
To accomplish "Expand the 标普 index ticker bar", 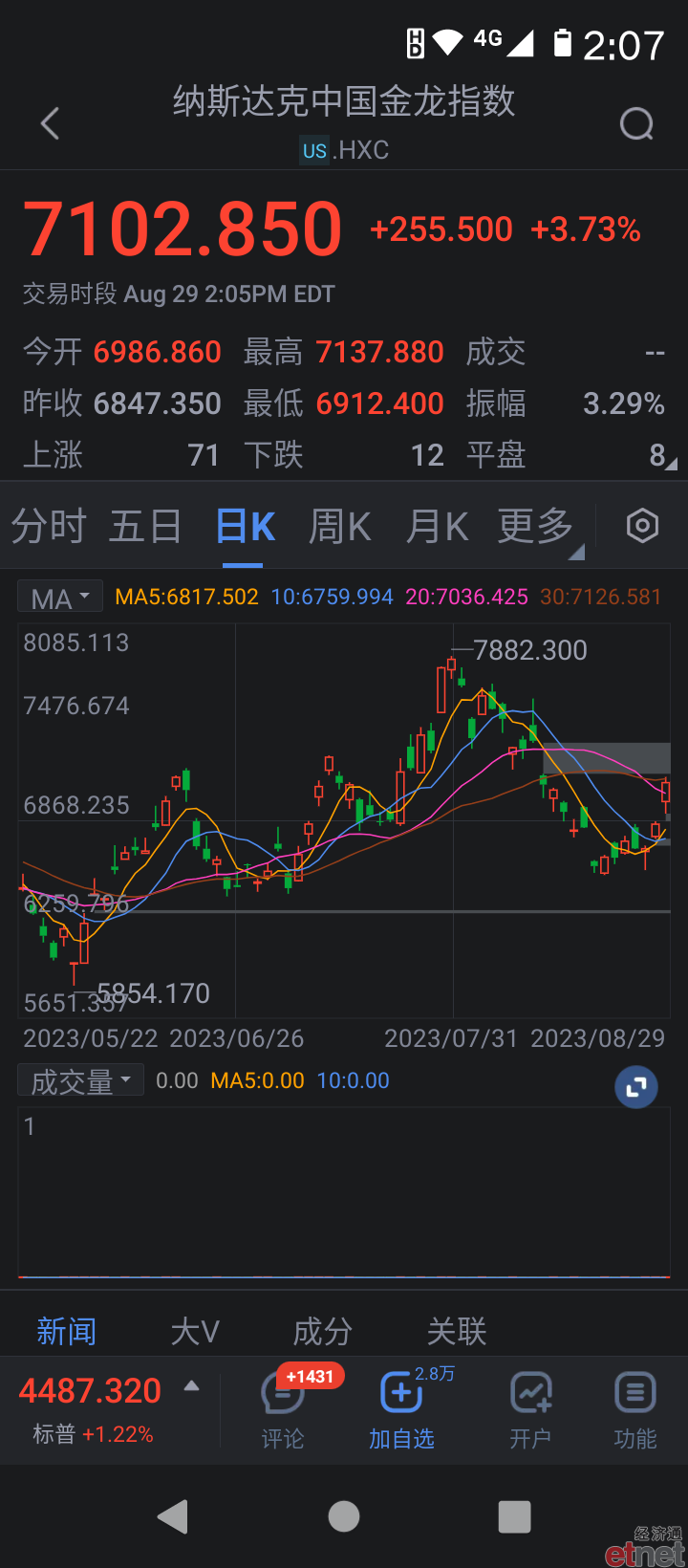I will click(110, 1409).
